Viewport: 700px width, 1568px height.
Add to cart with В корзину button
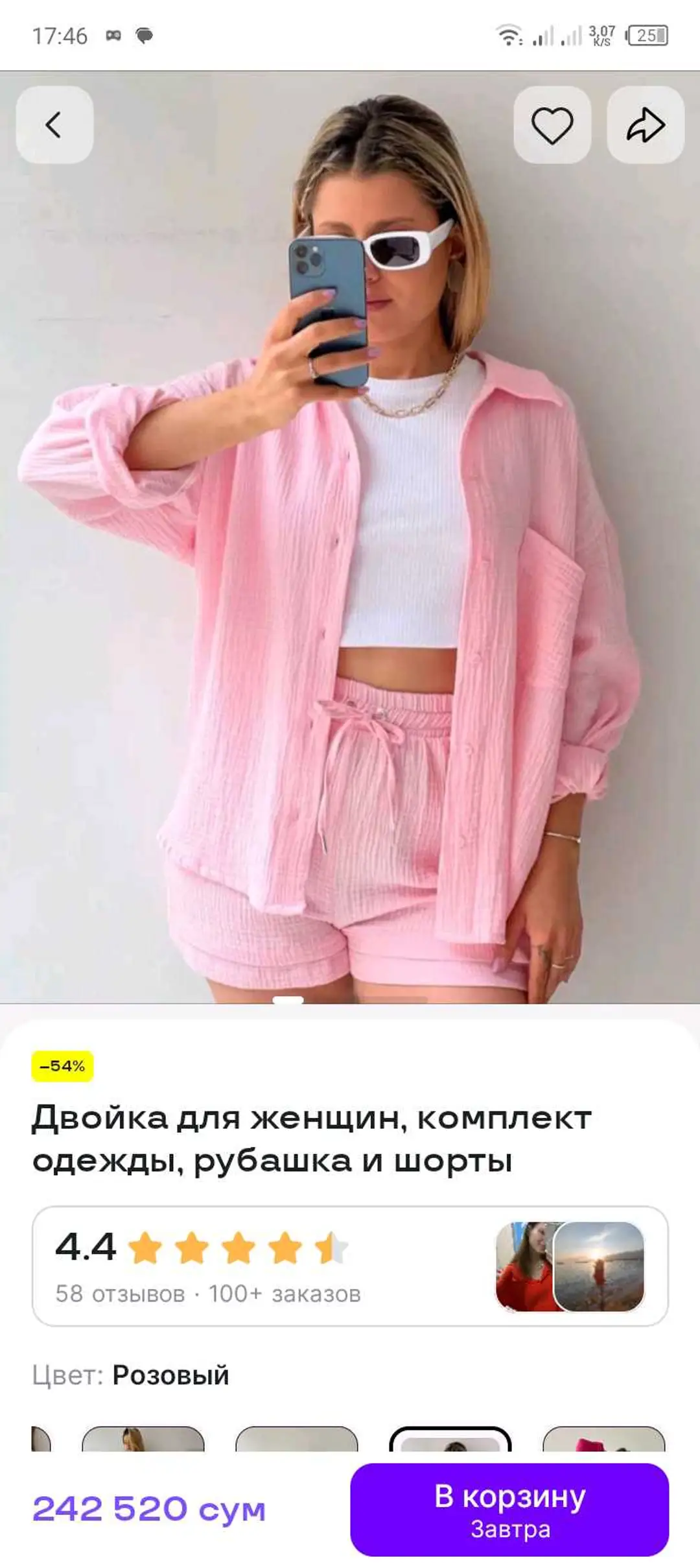[509, 1510]
